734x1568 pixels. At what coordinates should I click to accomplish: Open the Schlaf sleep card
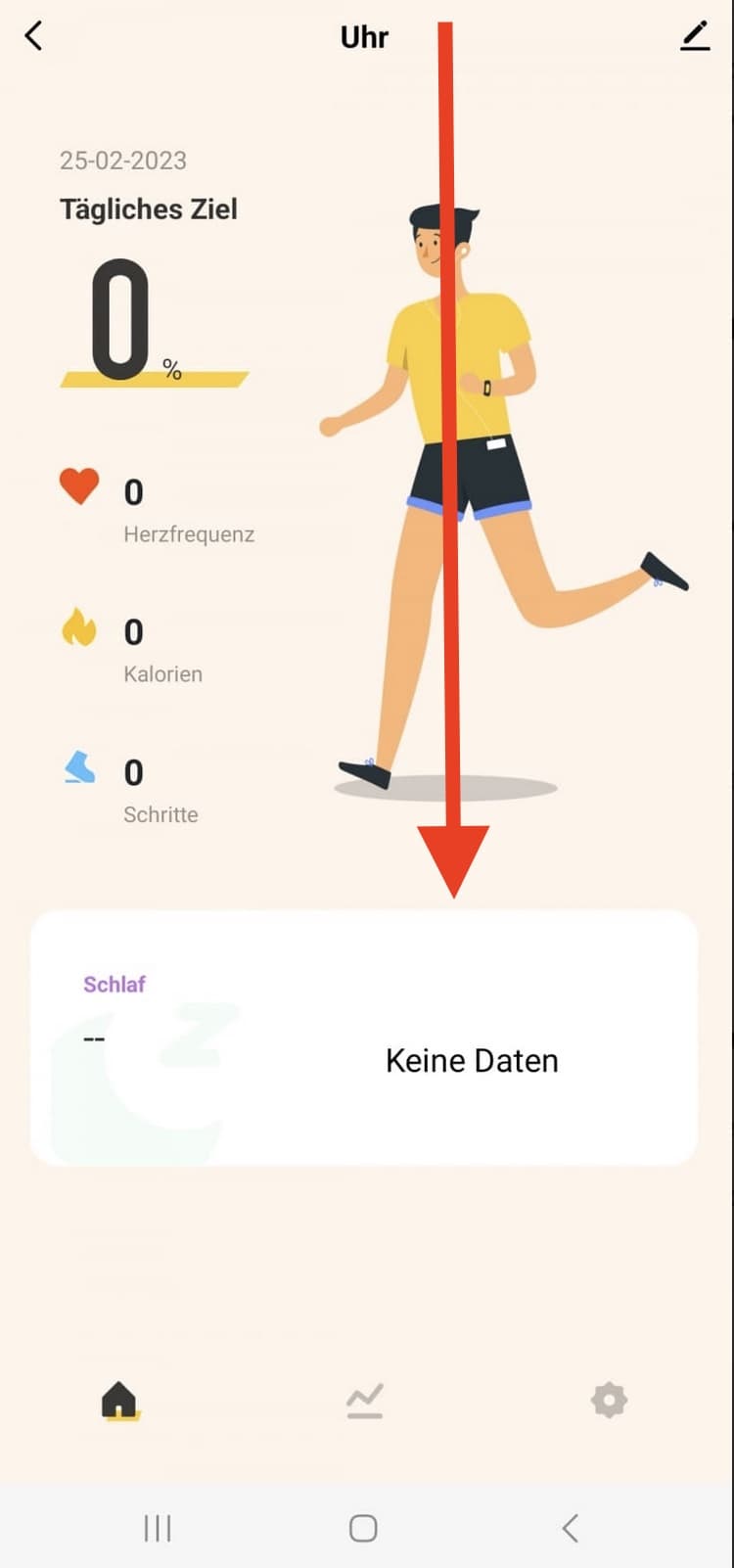click(364, 1038)
